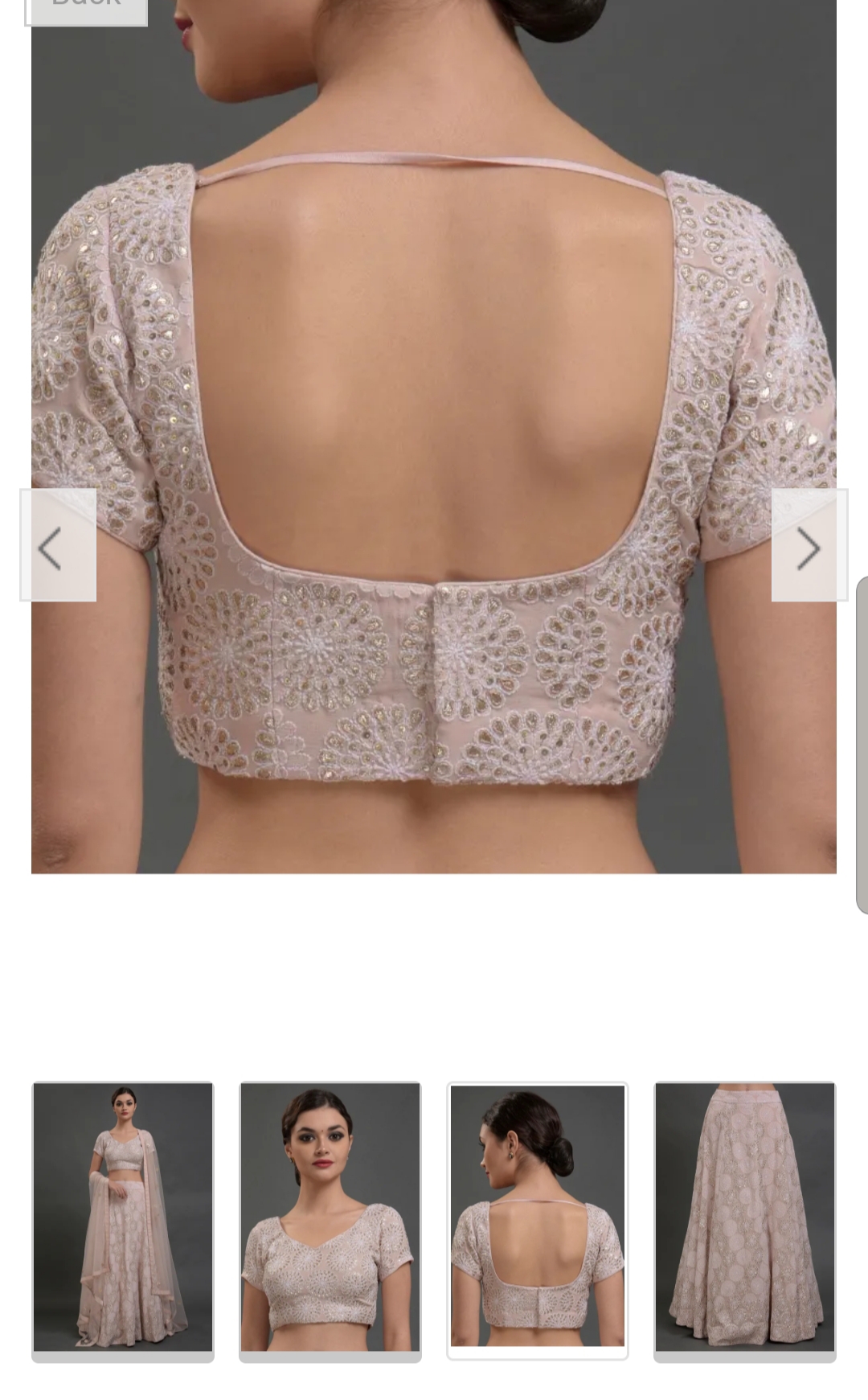Tap the Back button at top

pos(86,11)
